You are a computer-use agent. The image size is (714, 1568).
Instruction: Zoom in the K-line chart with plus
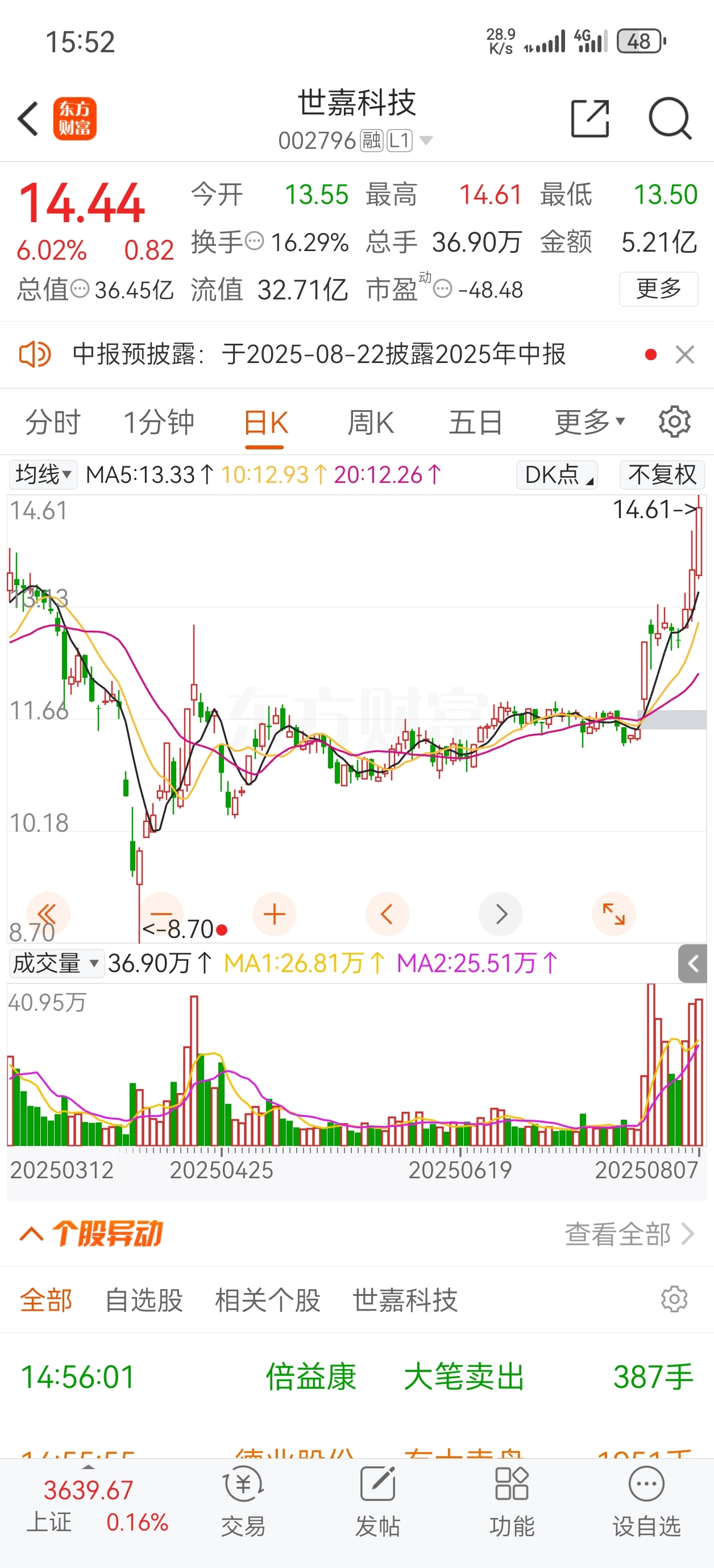click(x=274, y=914)
